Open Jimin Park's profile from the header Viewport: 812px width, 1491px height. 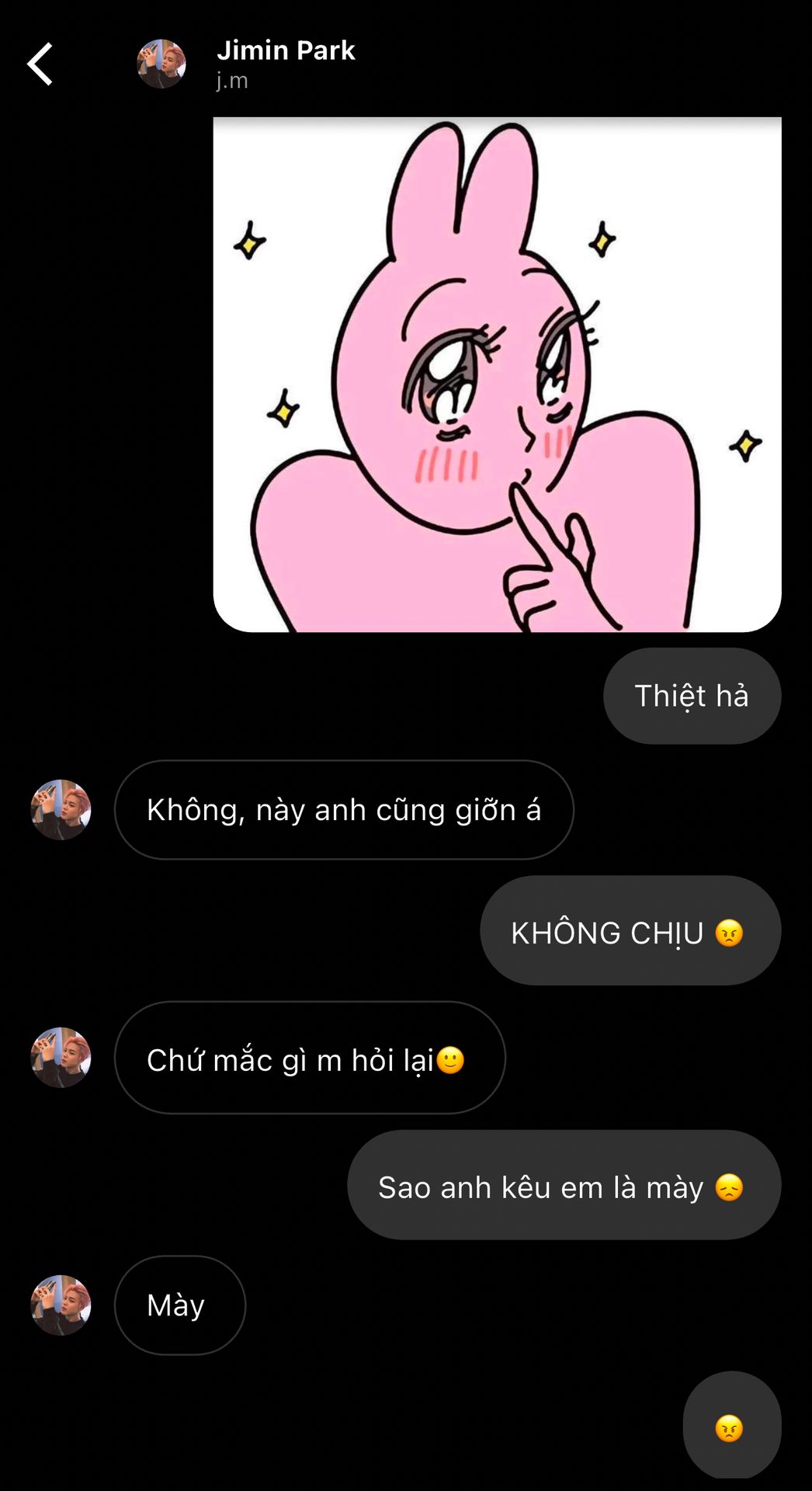click(x=286, y=51)
